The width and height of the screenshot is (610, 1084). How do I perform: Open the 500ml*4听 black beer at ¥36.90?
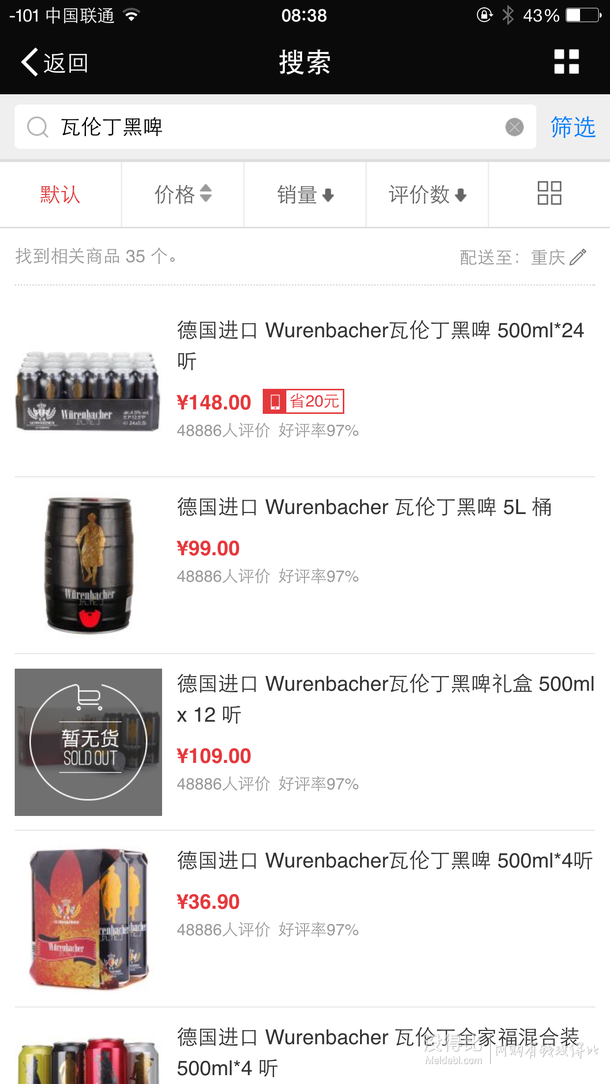point(384,861)
